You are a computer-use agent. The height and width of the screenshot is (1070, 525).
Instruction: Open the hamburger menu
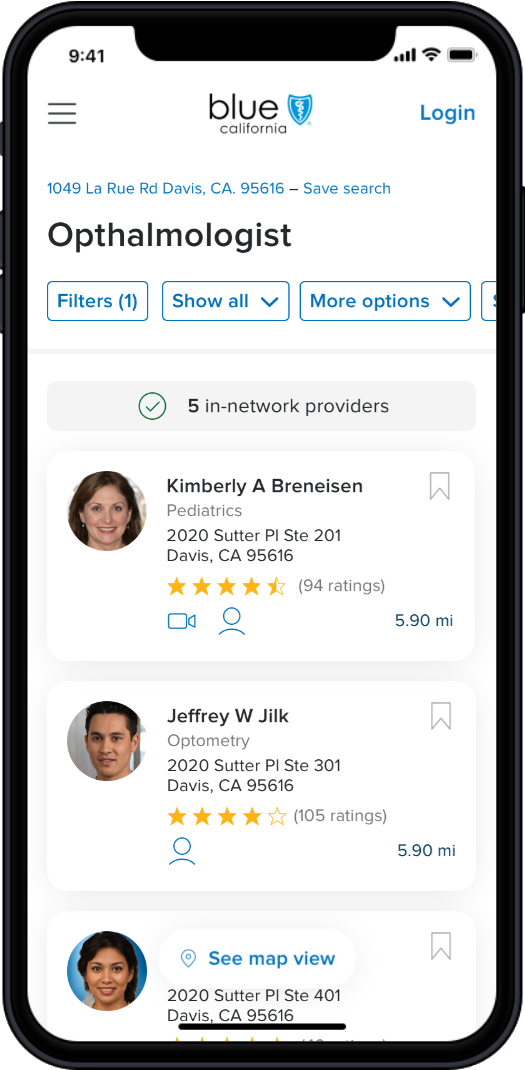click(62, 113)
